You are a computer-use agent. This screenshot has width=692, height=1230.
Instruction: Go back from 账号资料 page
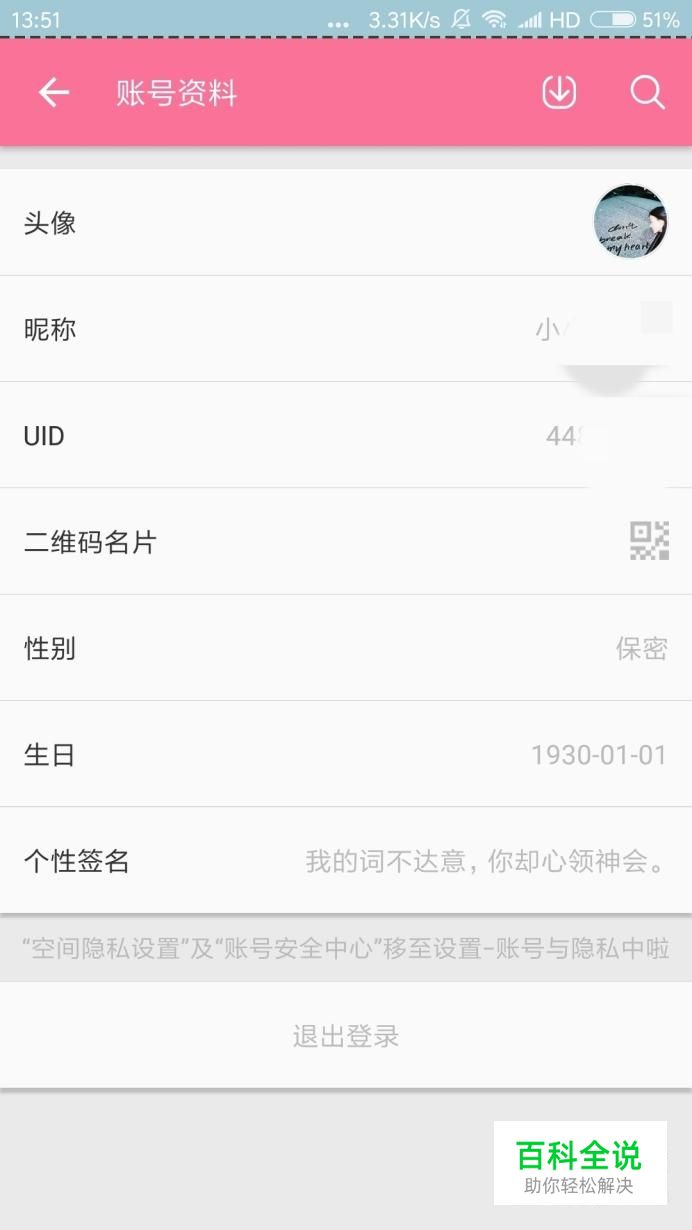54,93
